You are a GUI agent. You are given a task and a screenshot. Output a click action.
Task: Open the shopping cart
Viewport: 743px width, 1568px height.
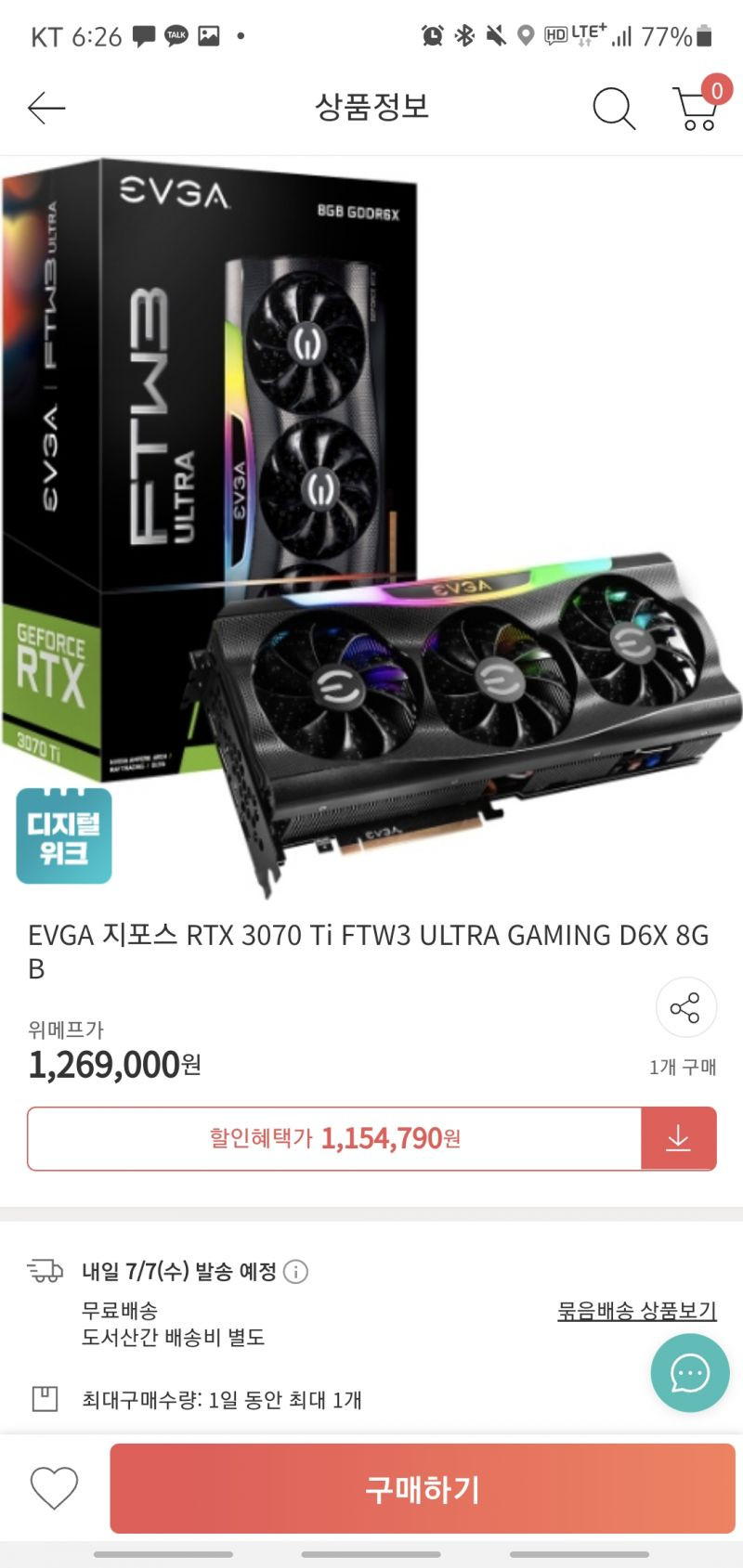(697, 106)
